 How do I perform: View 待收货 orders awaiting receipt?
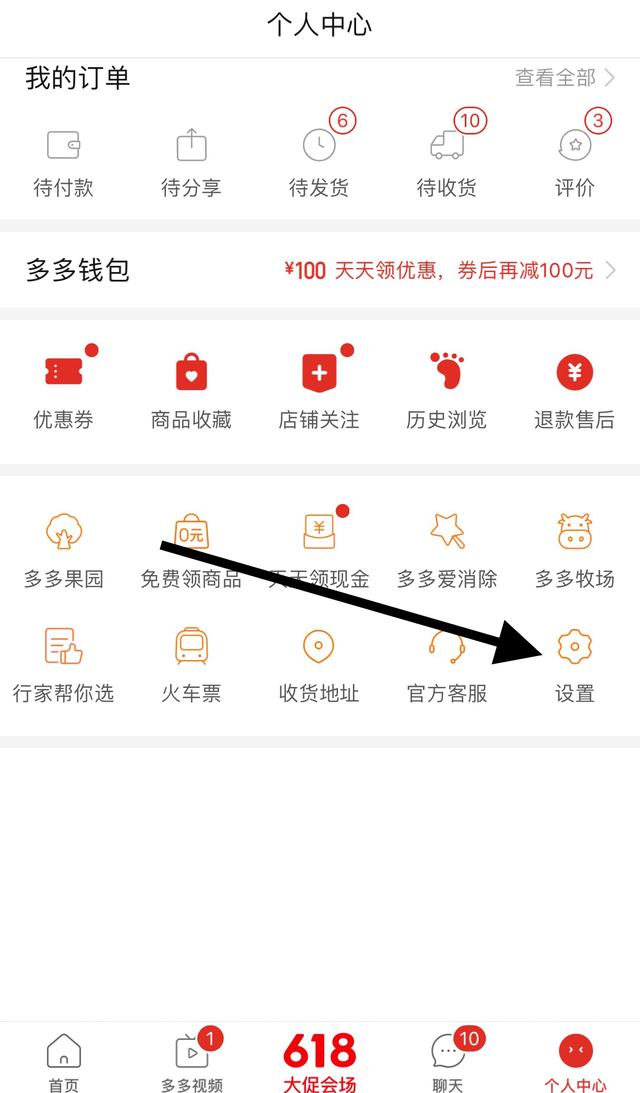(x=447, y=162)
